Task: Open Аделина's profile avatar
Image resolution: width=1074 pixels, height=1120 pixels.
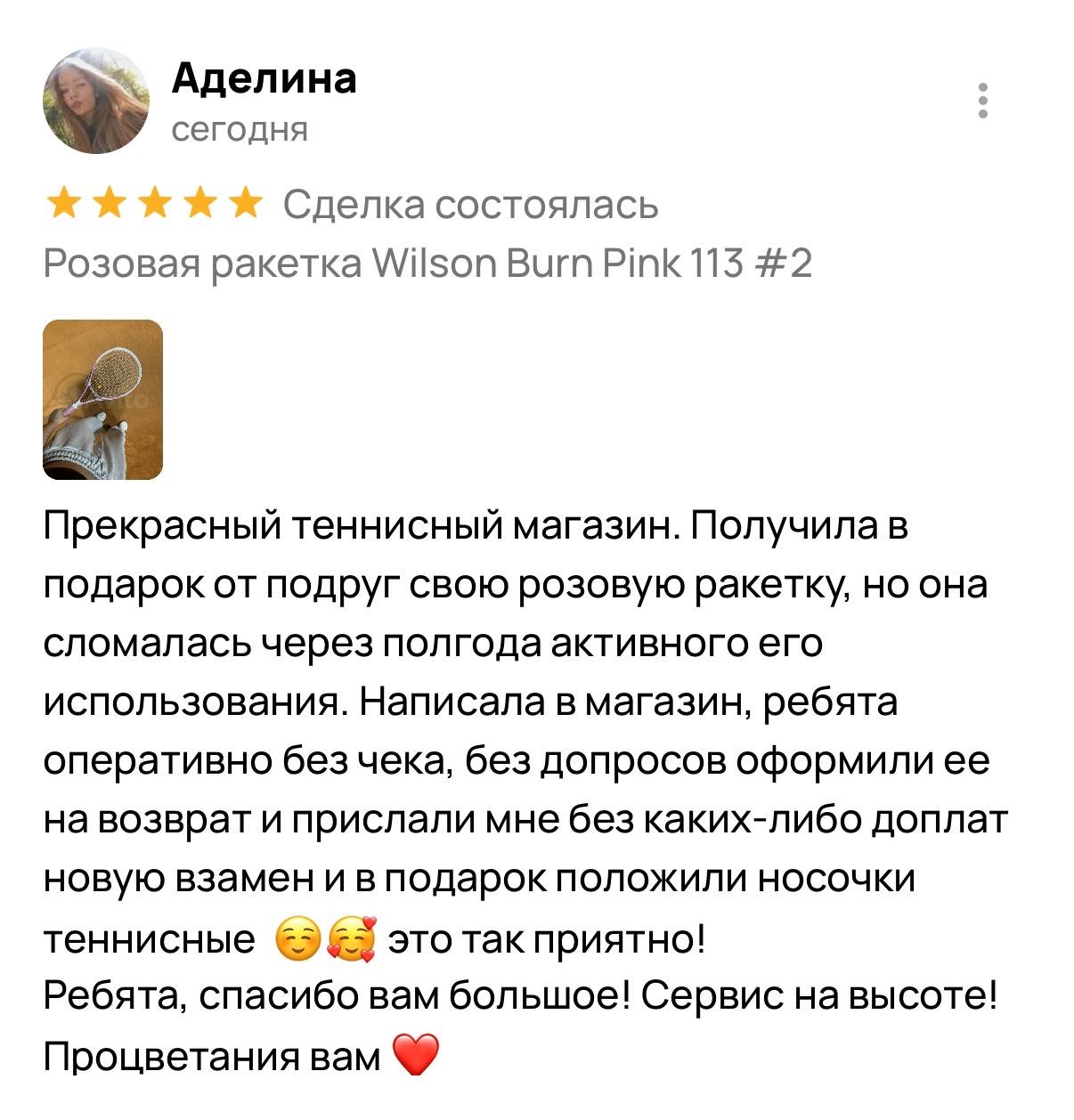Action: [96, 101]
